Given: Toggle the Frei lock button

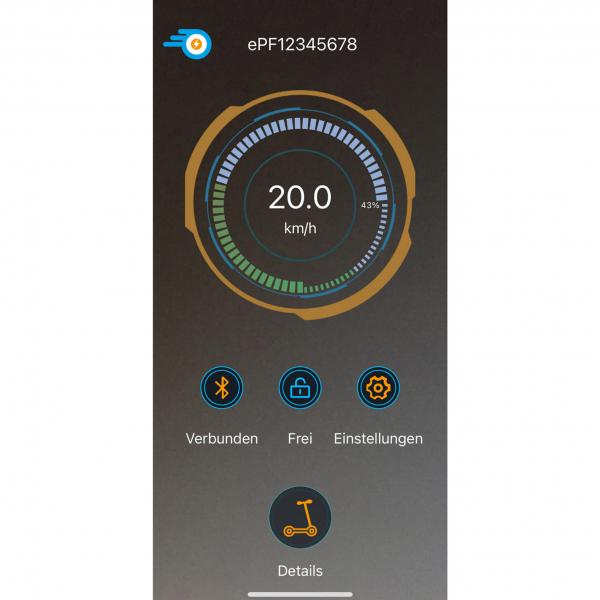Looking at the screenshot, I should pos(300,389).
